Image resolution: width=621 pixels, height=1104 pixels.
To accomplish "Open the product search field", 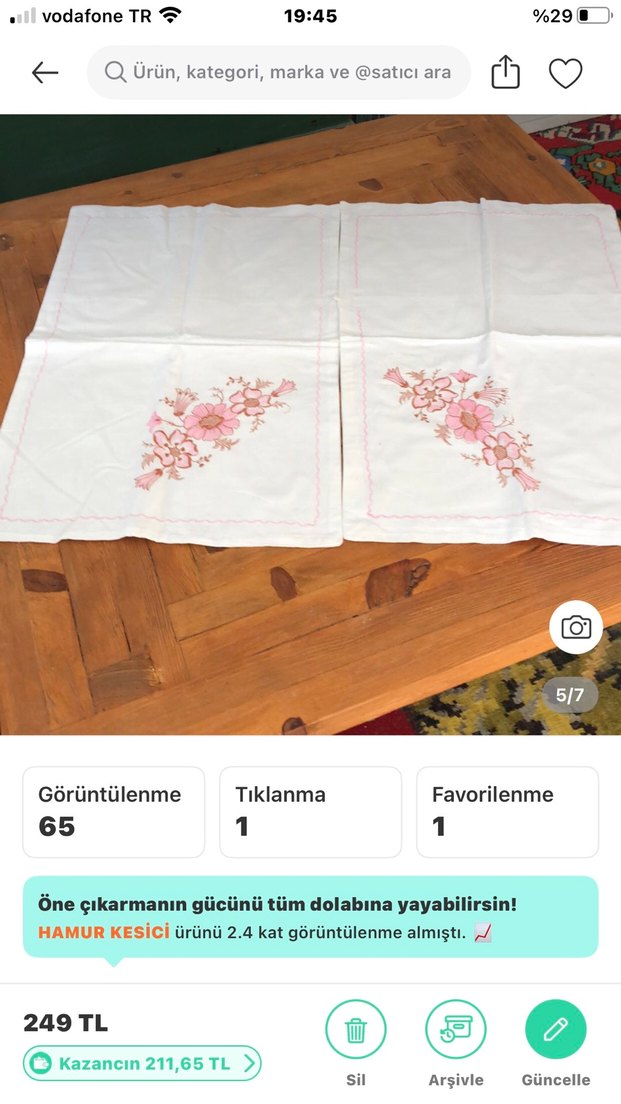I will click(x=280, y=73).
